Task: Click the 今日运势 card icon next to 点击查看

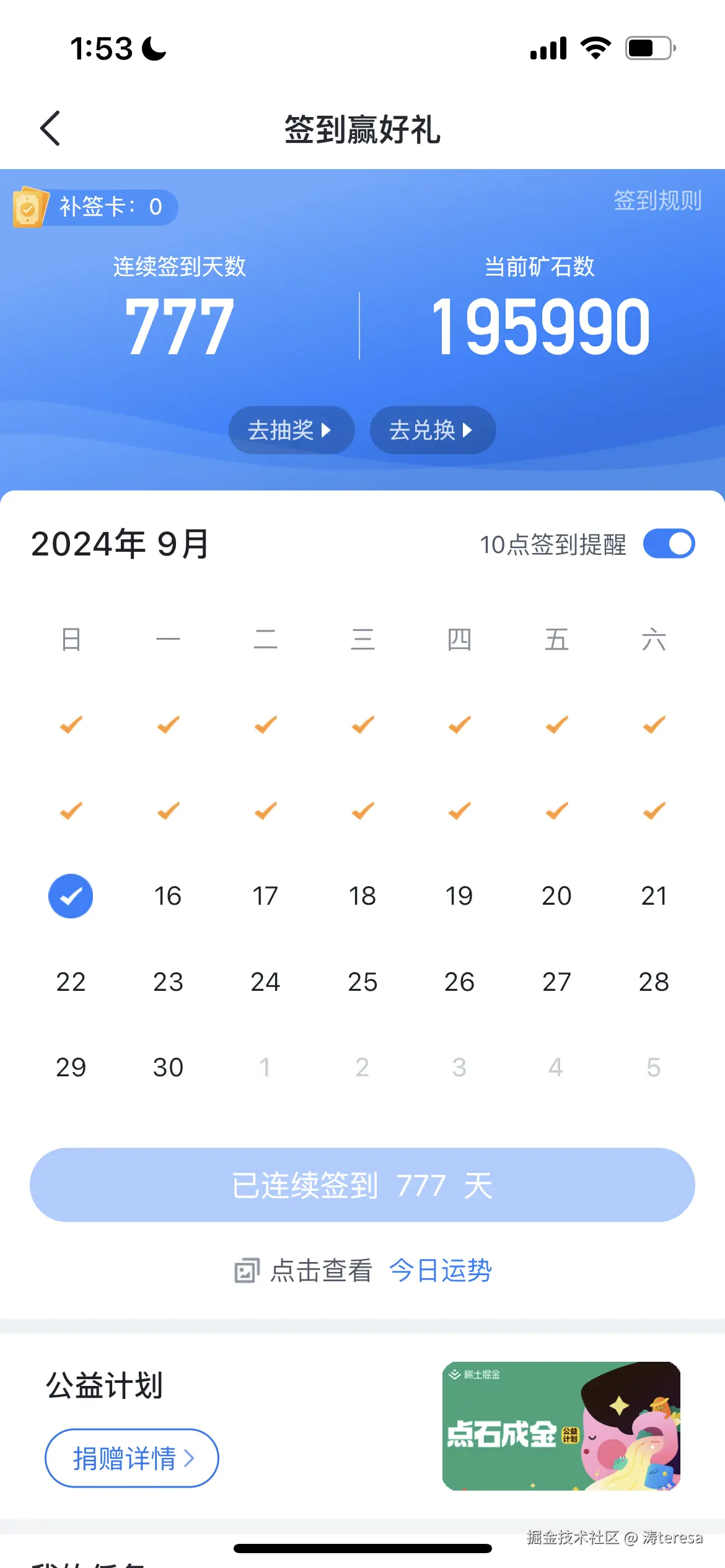Action: (247, 1270)
